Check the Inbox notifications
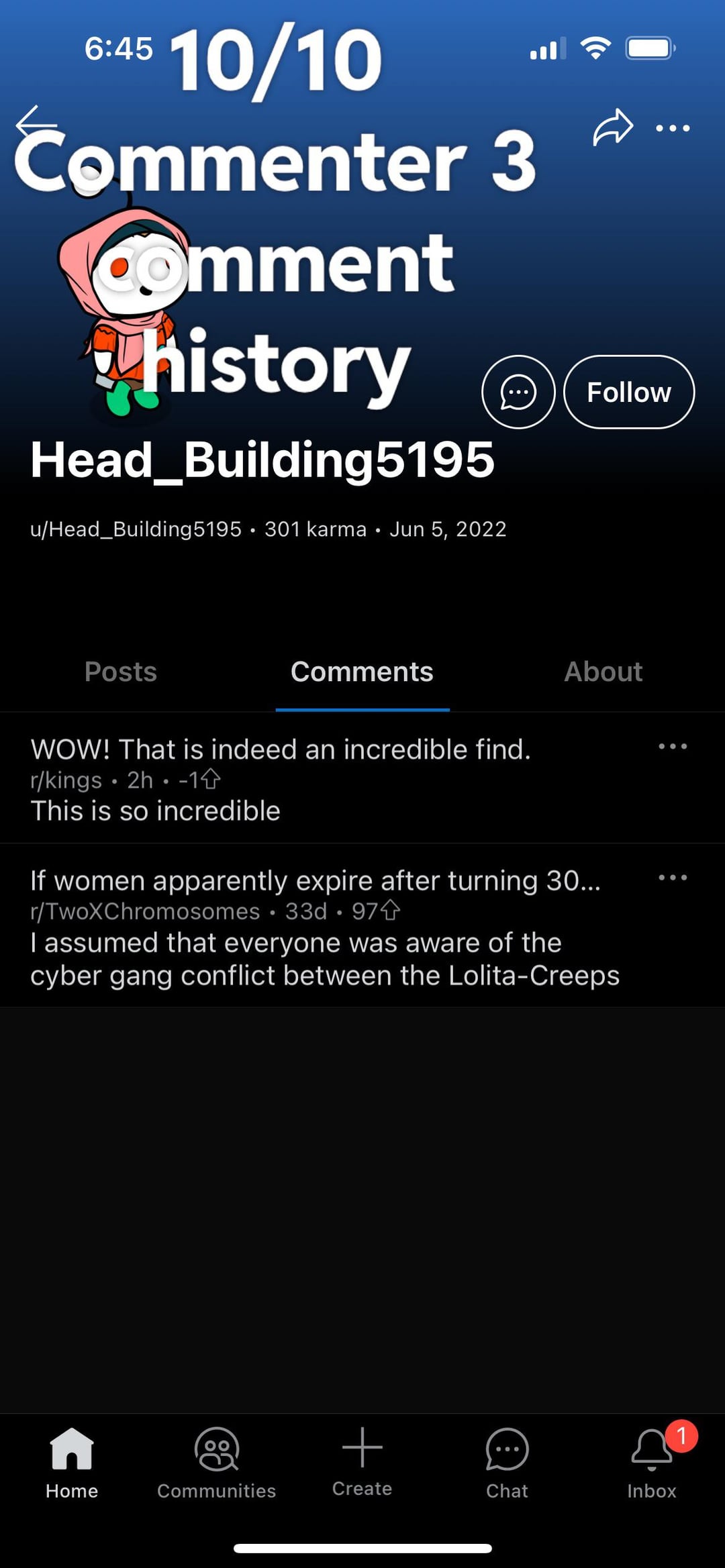Image resolution: width=725 pixels, height=1568 pixels. [652, 1463]
